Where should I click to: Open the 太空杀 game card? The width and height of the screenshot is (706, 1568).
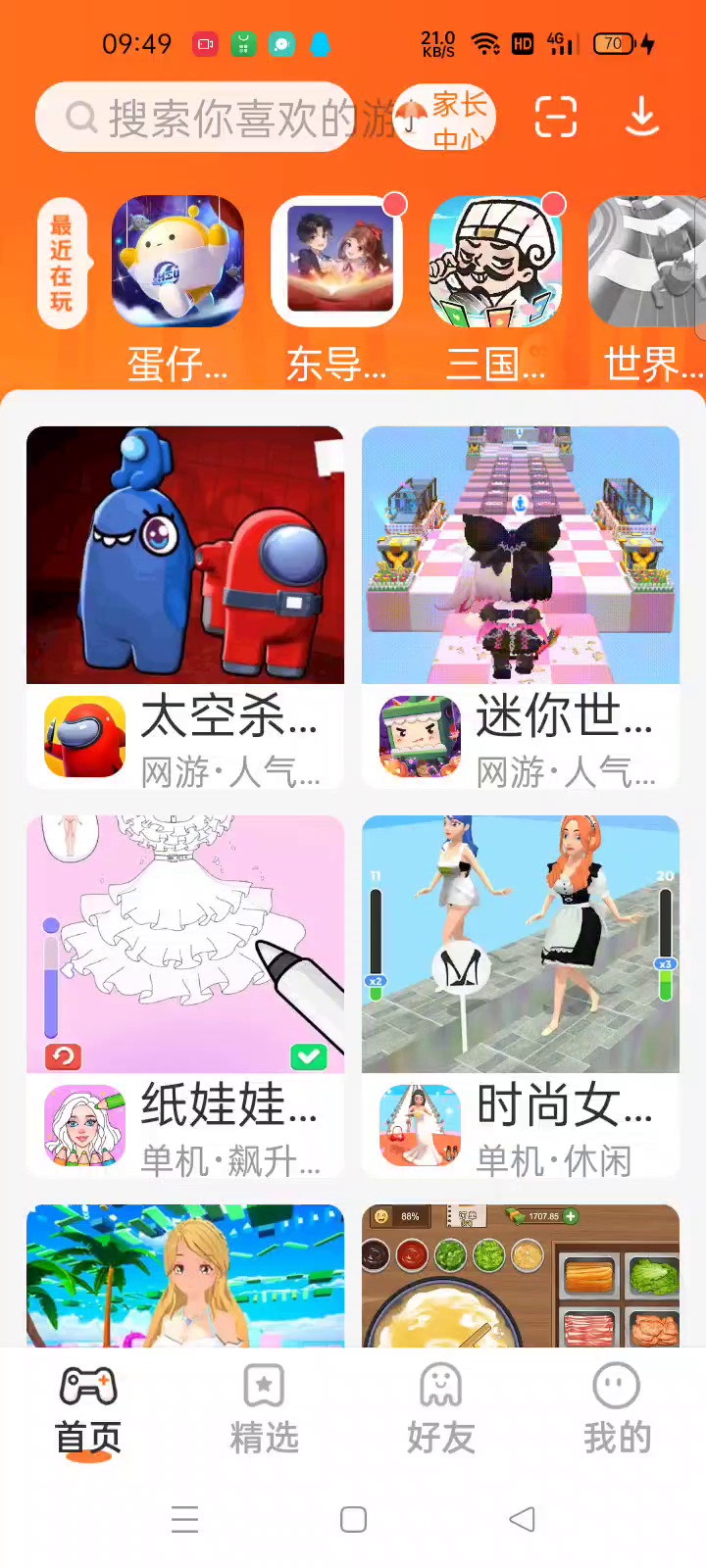pyautogui.click(x=185, y=608)
